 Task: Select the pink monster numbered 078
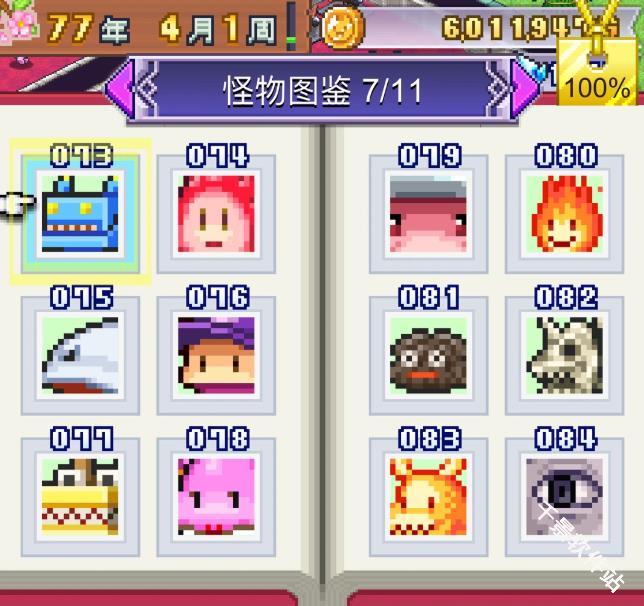[217, 497]
